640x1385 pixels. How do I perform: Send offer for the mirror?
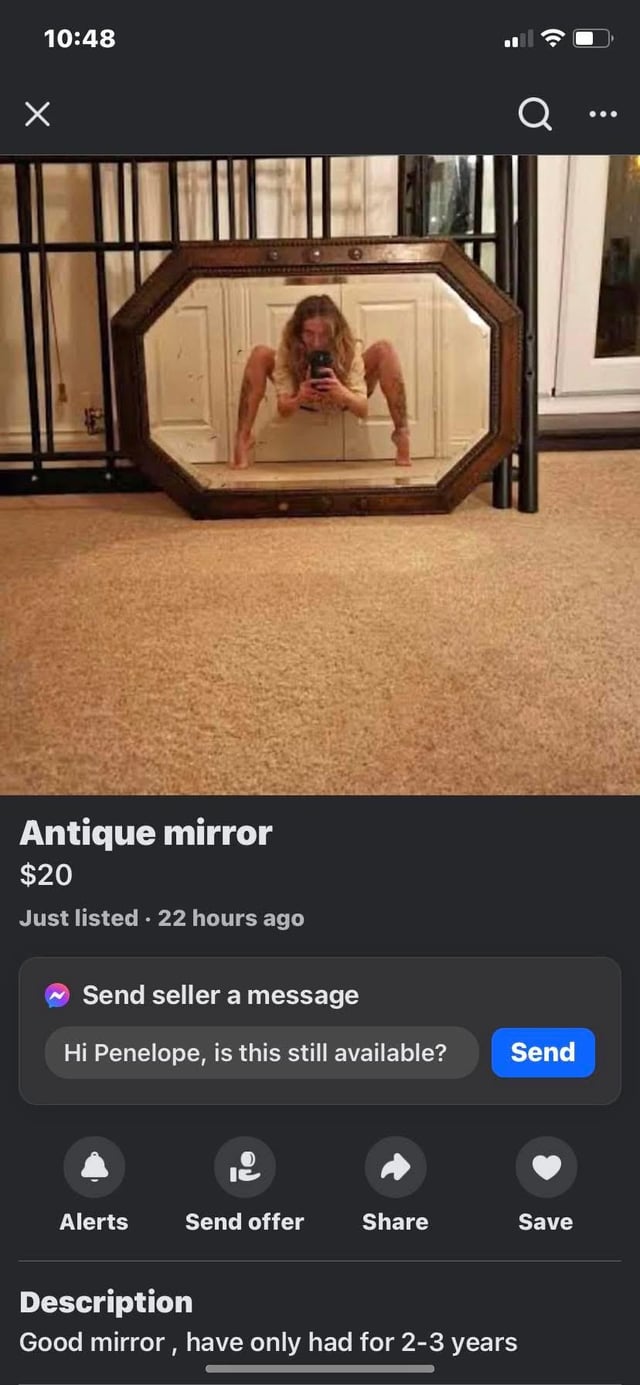244,1167
